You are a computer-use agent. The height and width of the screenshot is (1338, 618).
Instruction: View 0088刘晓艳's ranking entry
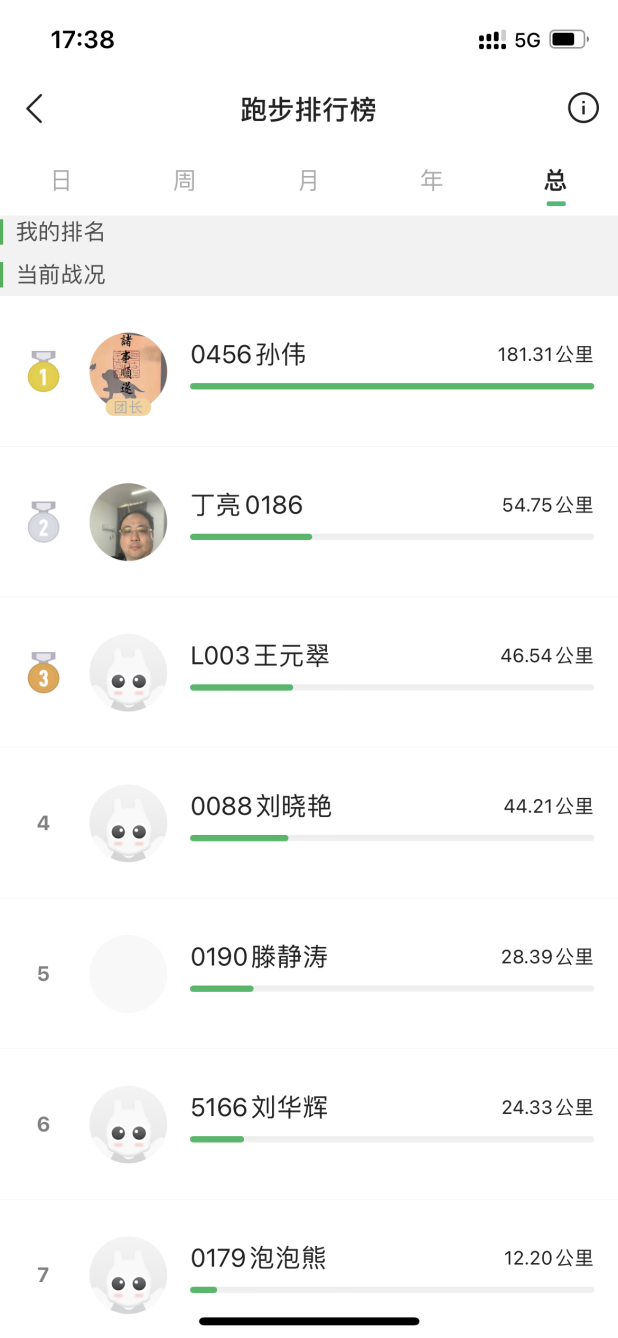[x=309, y=823]
